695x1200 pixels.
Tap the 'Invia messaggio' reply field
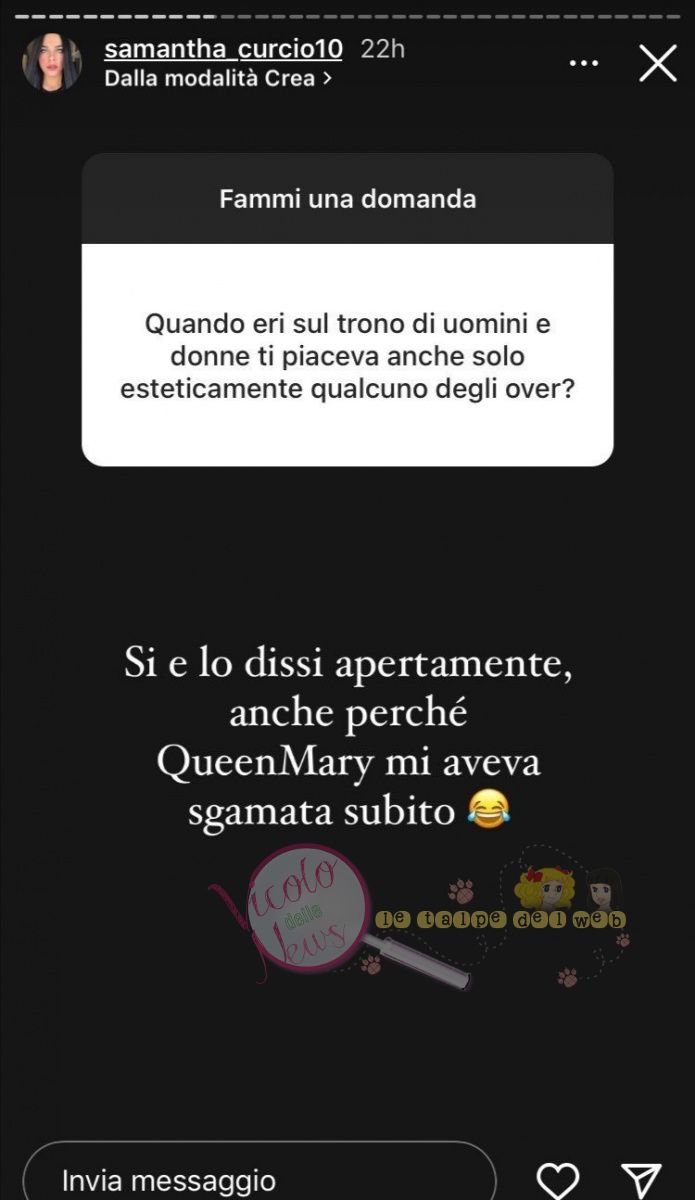(260, 1176)
